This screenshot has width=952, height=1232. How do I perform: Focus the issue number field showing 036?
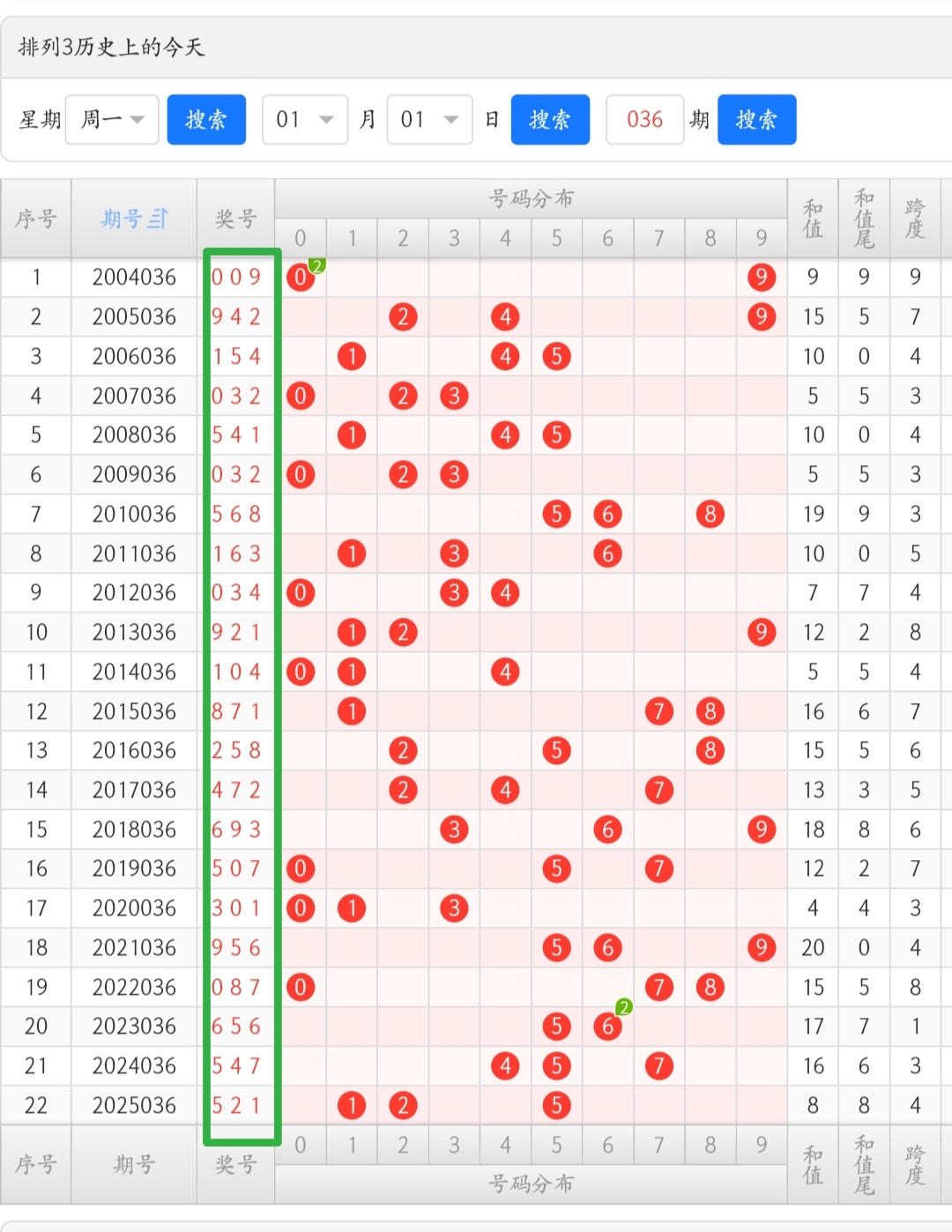(644, 120)
